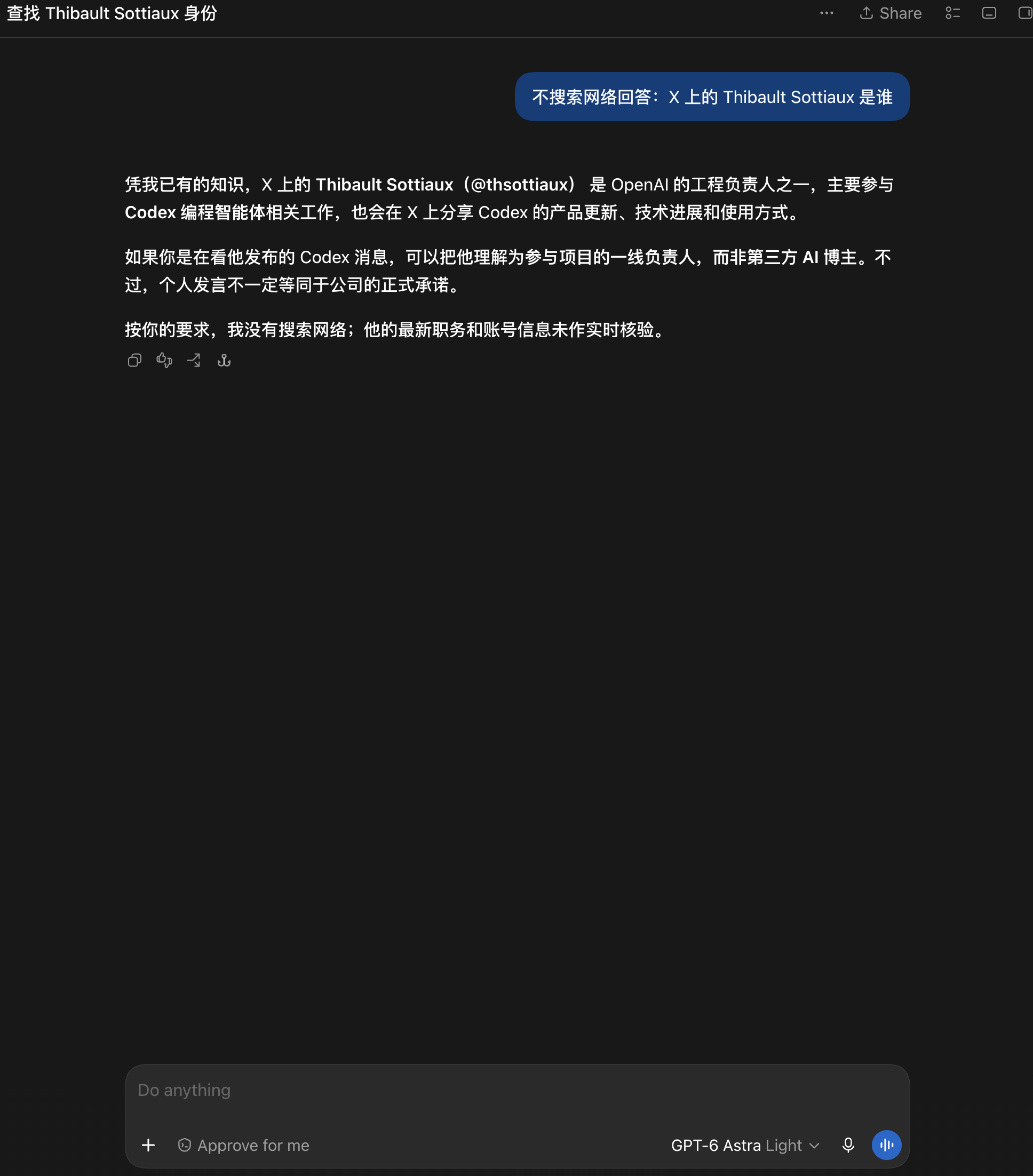Give thumbs feedback on the response

[164, 360]
